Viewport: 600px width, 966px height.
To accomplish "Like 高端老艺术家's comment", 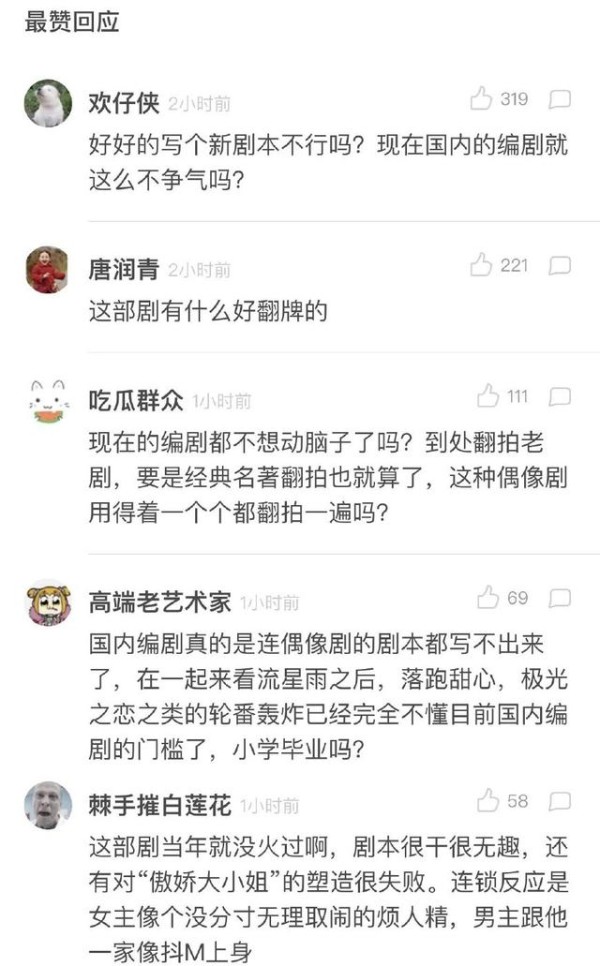I will click(x=488, y=598).
